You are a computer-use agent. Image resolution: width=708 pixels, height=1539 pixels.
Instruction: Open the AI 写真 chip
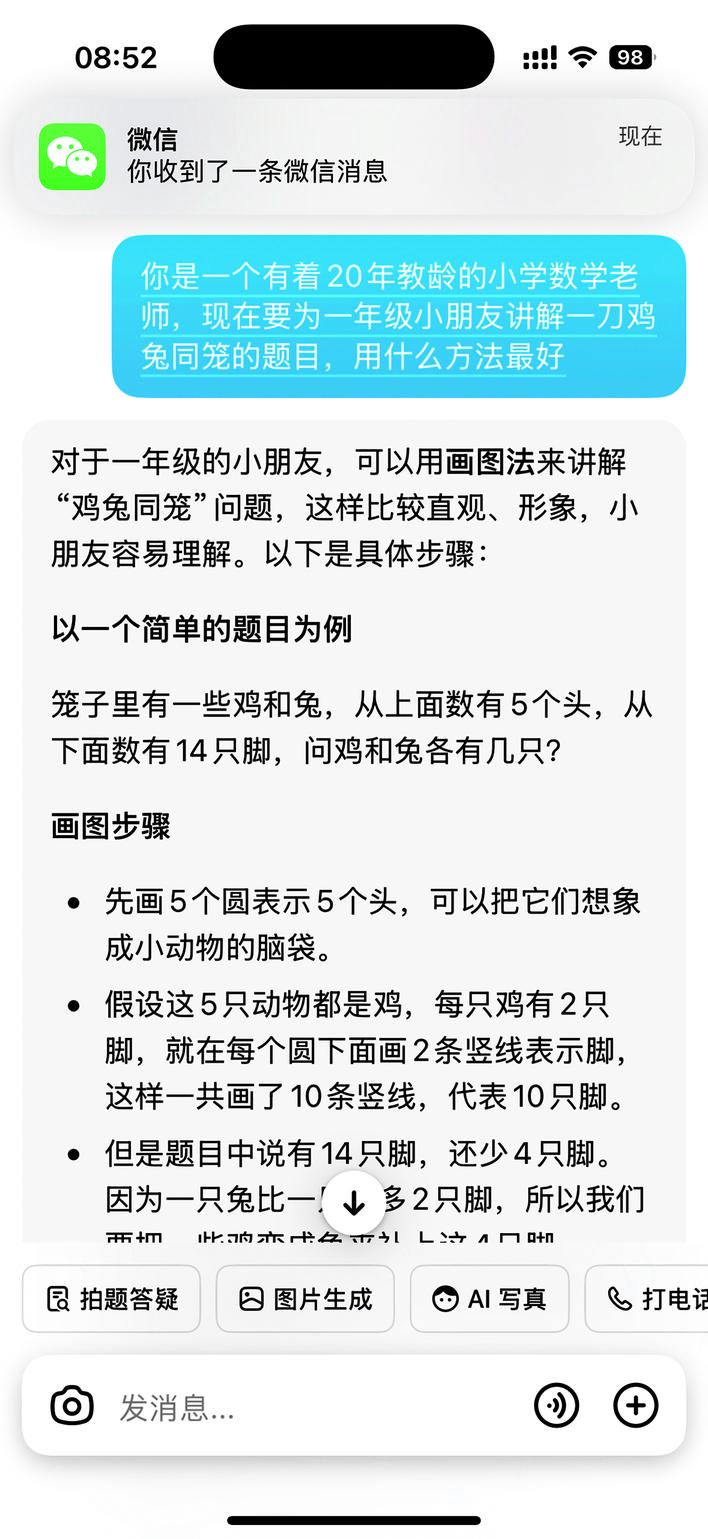(489, 1299)
